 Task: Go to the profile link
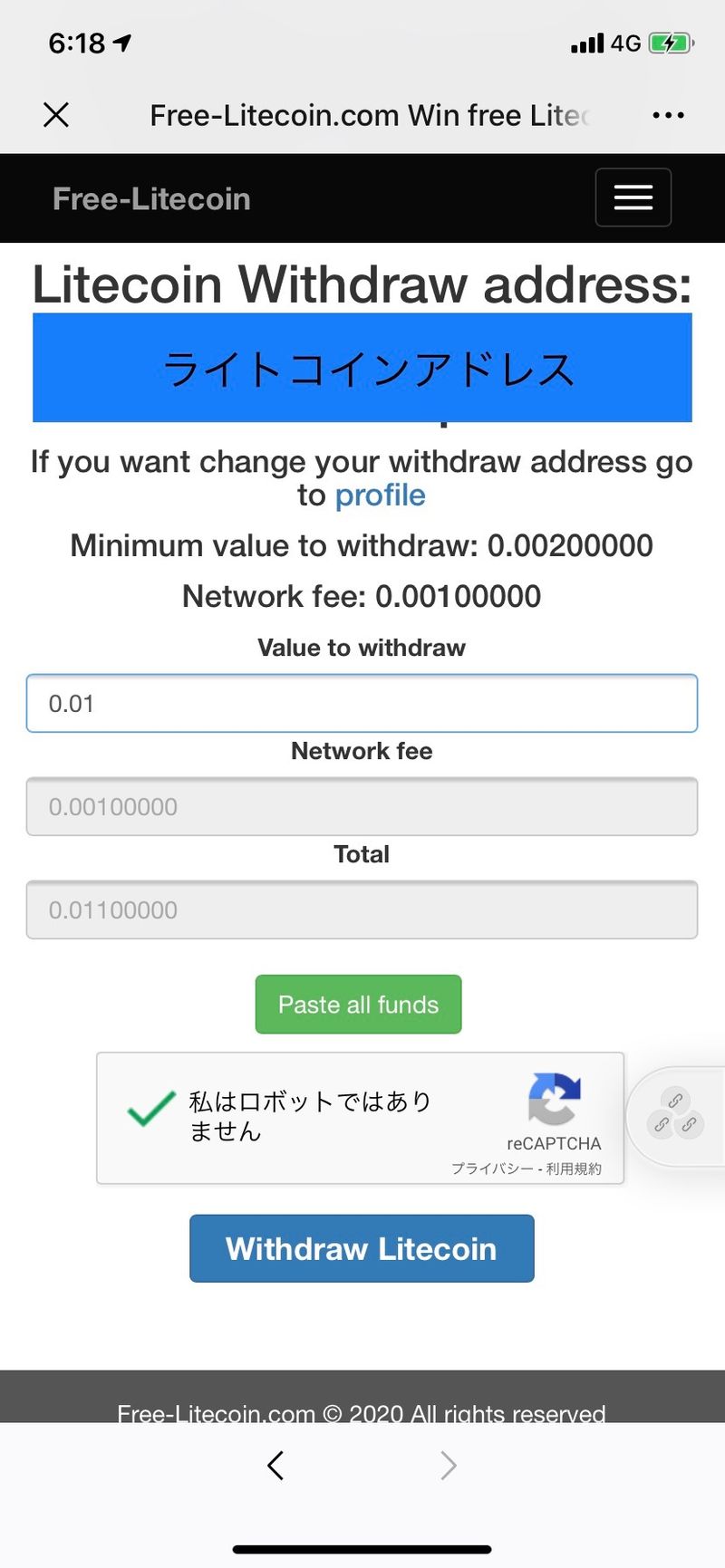coord(380,495)
